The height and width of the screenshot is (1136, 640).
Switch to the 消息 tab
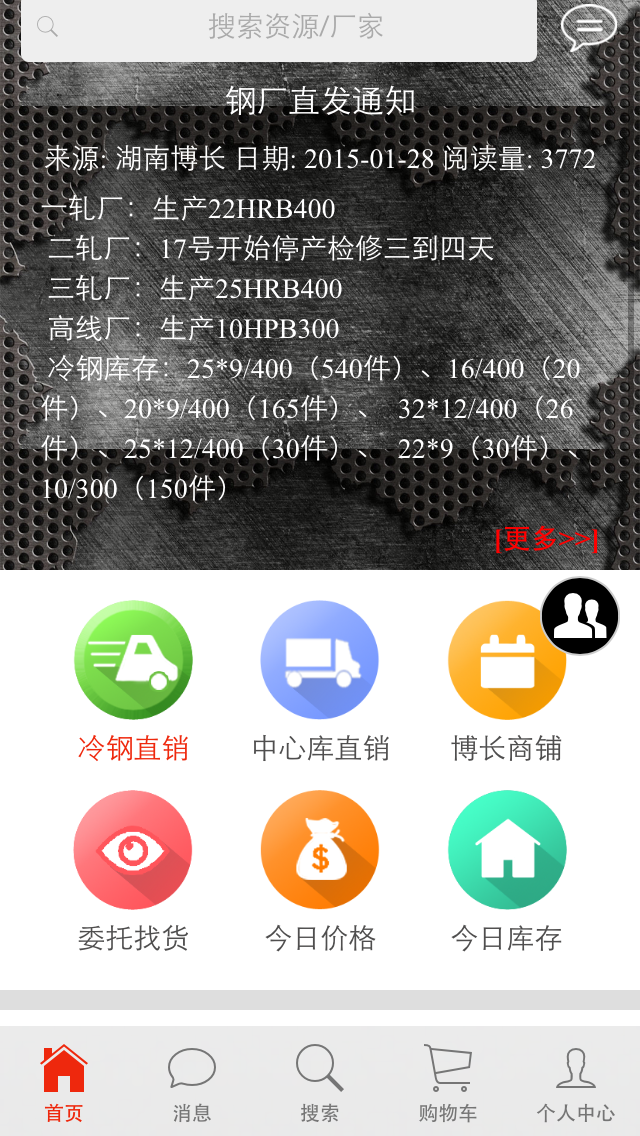[192, 1082]
